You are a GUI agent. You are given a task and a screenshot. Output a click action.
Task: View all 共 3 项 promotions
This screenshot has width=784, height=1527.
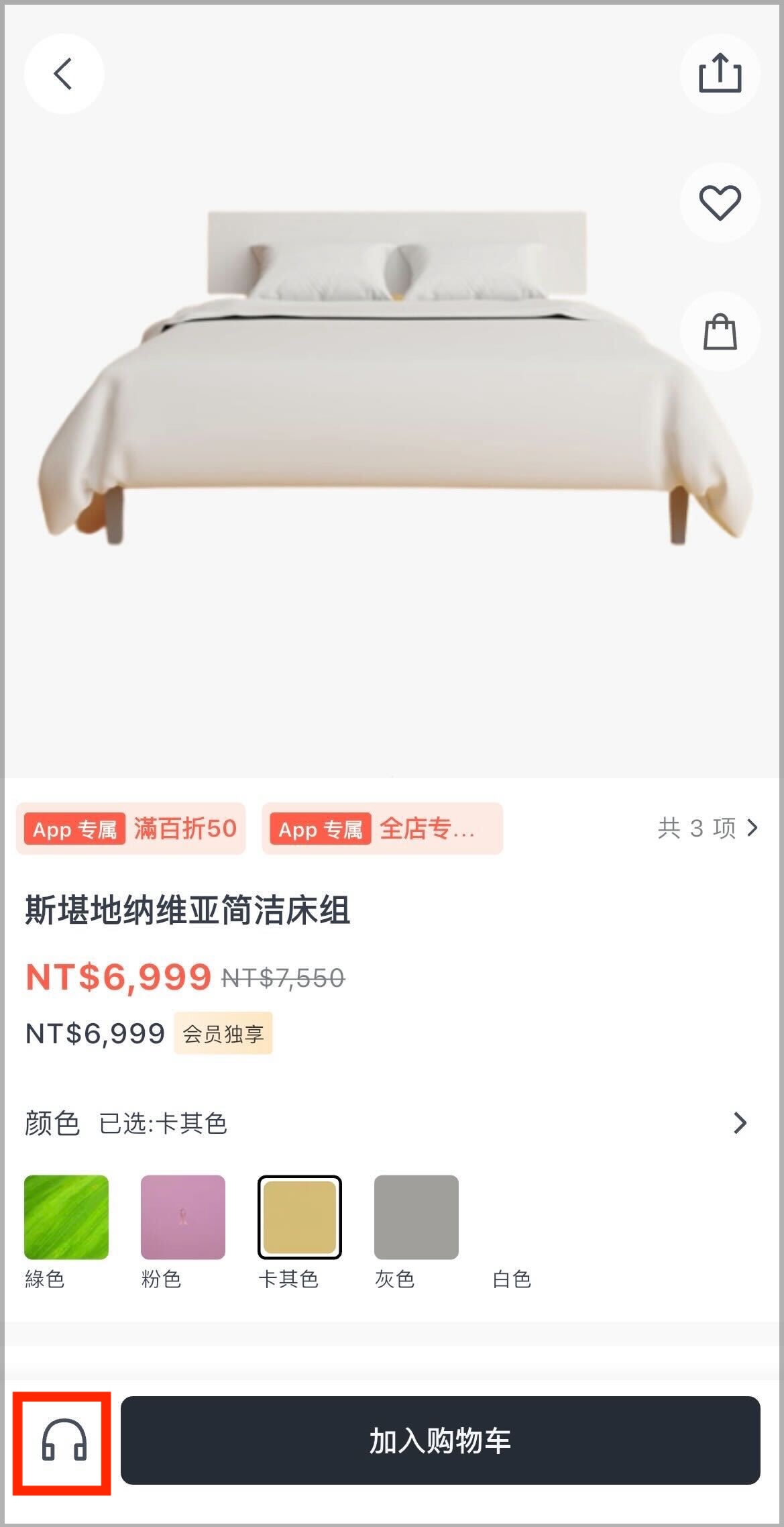point(708,829)
